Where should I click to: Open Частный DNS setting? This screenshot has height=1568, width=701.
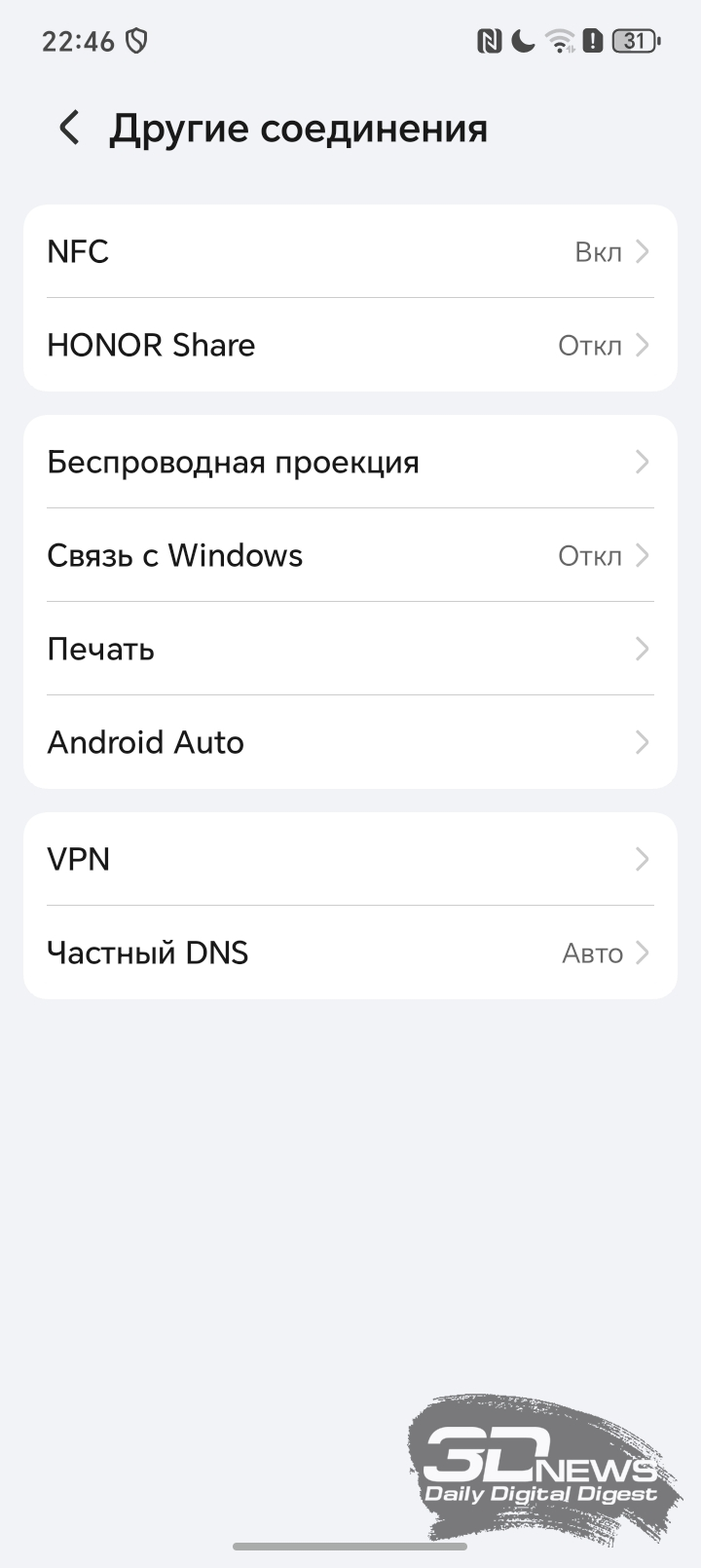coord(350,953)
